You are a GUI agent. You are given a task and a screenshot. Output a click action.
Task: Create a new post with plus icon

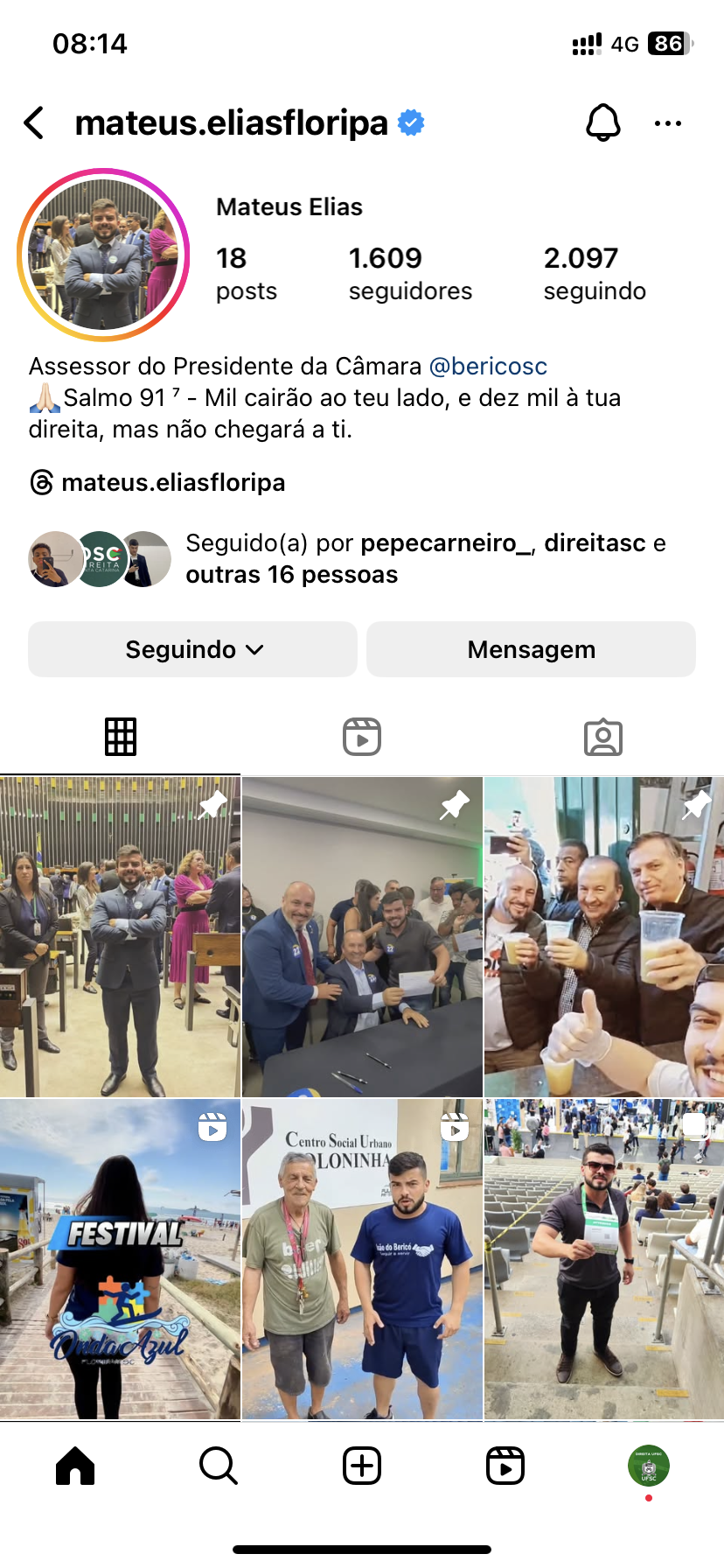(361, 1466)
